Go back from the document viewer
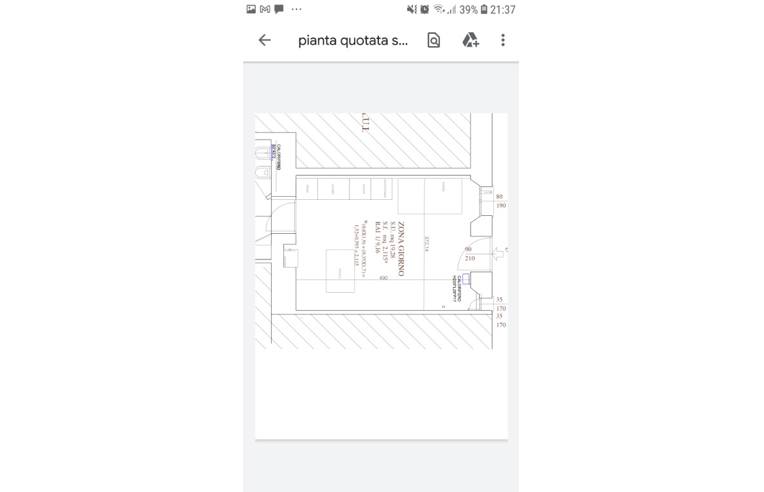 click(x=265, y=40)
